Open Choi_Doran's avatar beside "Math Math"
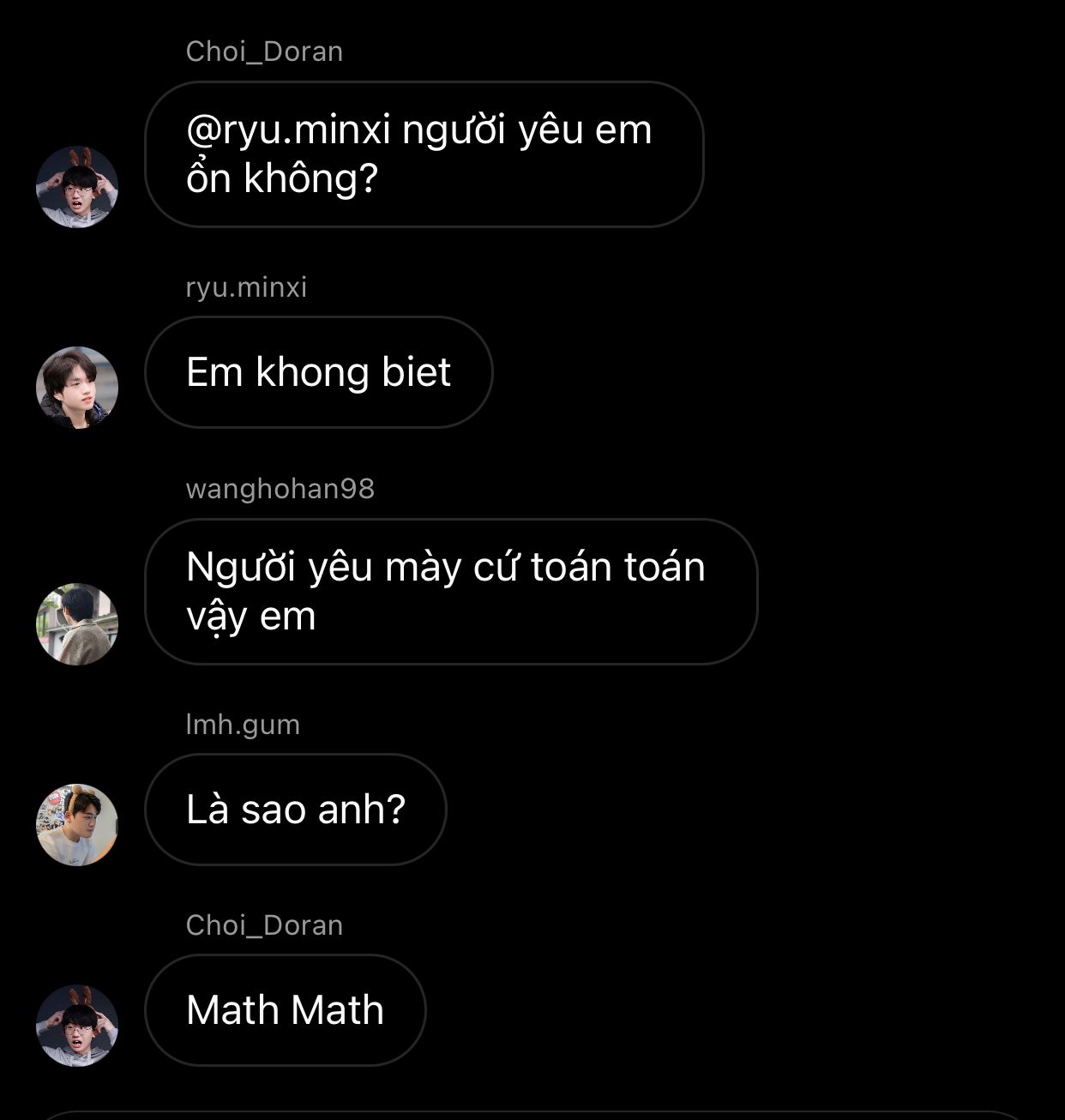Image resolution: width=1065 pixels, height=1120 pixels. click(x=77, y=1025)
